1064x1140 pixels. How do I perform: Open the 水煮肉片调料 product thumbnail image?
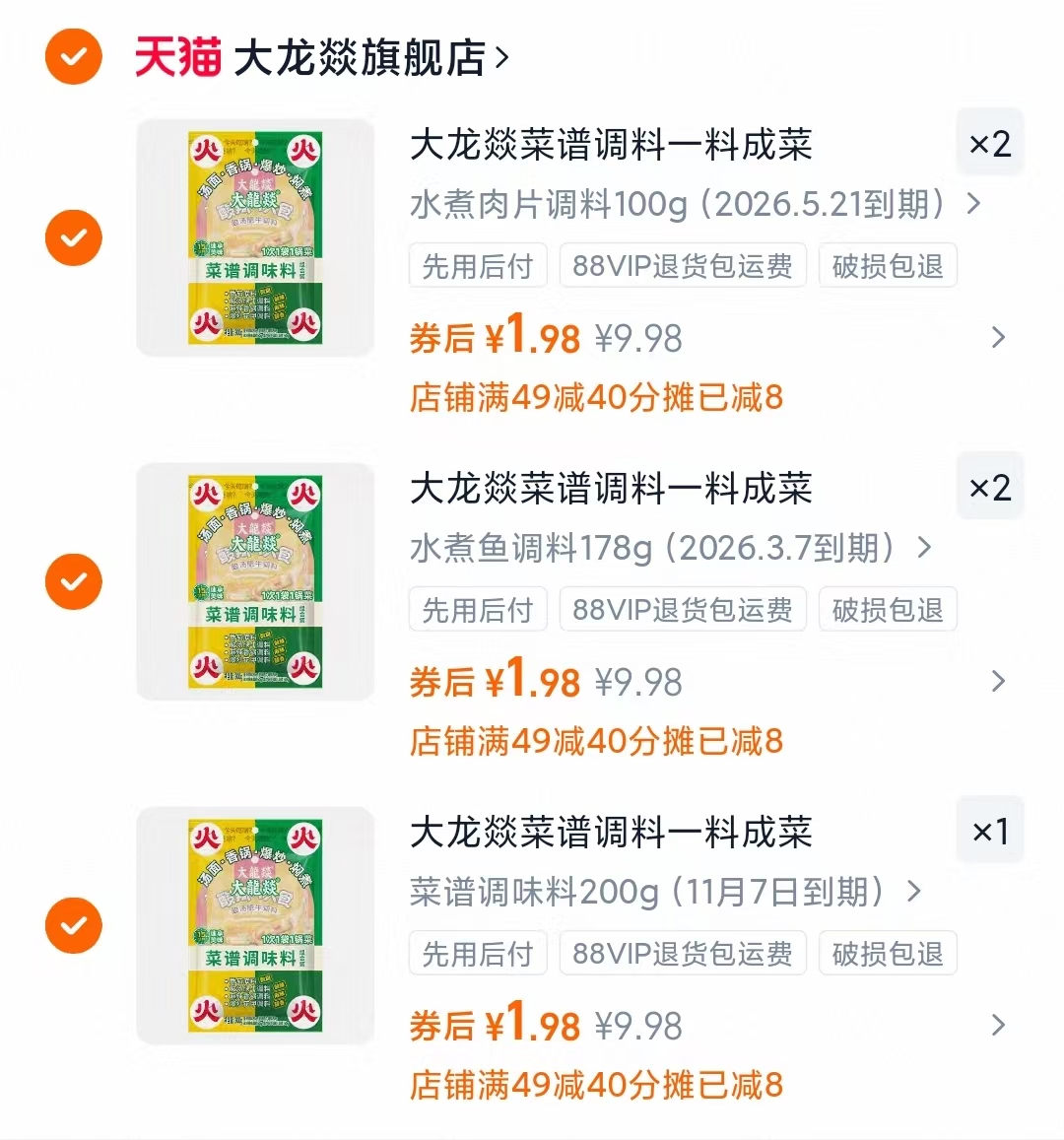click(254, 237)
